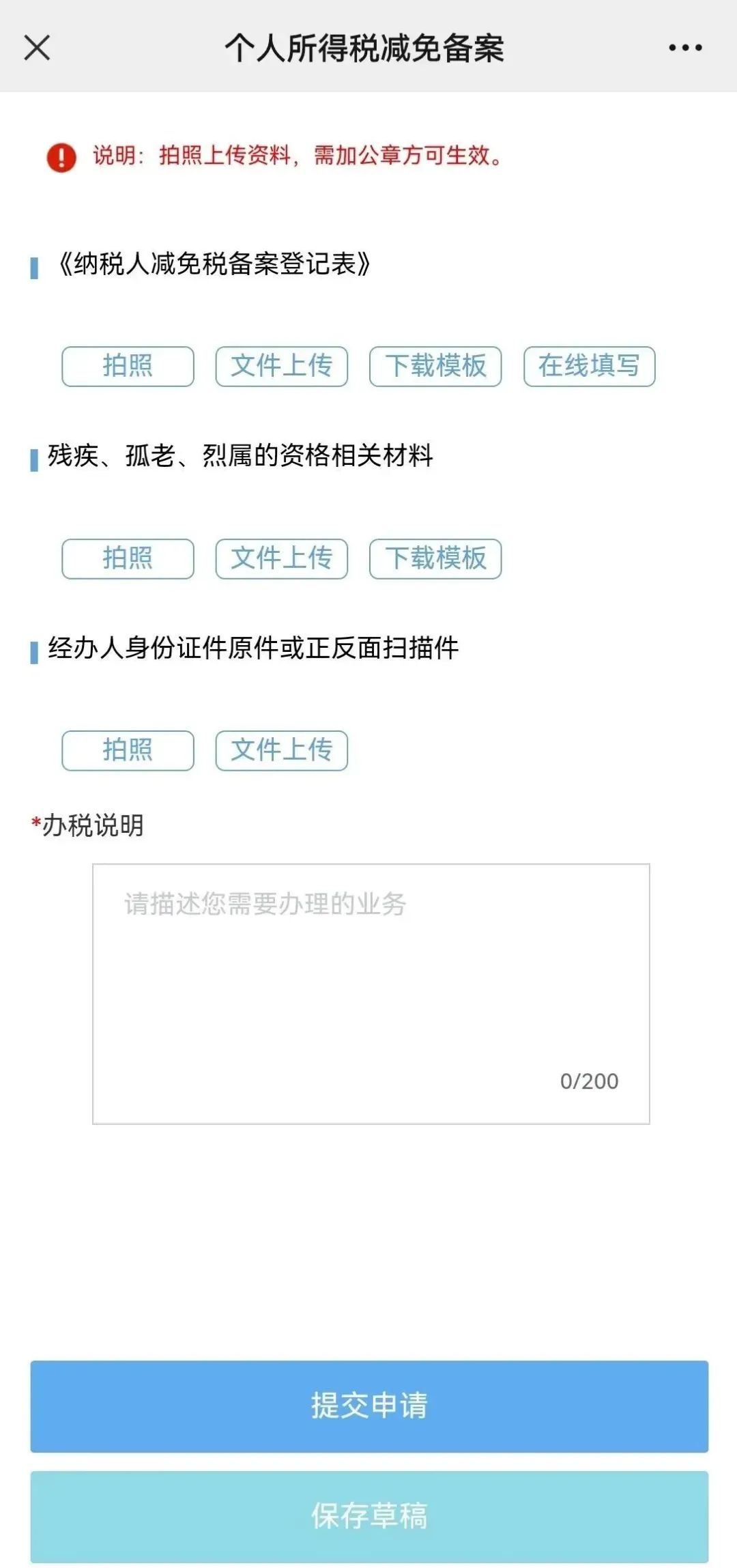Select 文件上传 for 残疾、孤老、烈属 materials
This screenshot has height=1568, width=737.
tap(281, 558)
